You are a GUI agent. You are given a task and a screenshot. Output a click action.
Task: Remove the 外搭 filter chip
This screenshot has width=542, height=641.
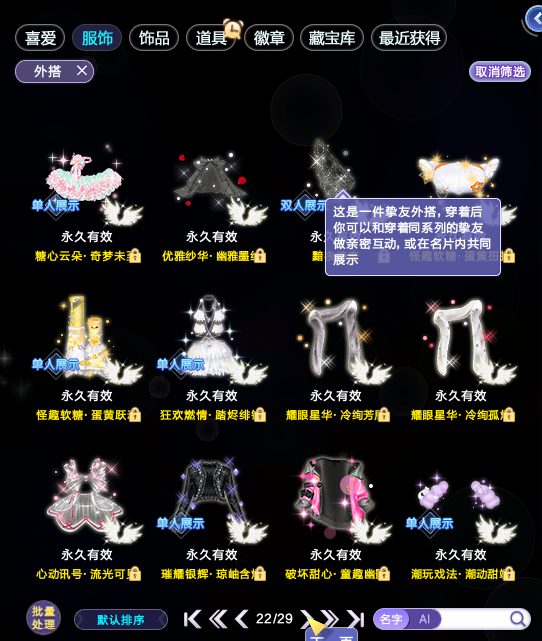click(82, 71)
